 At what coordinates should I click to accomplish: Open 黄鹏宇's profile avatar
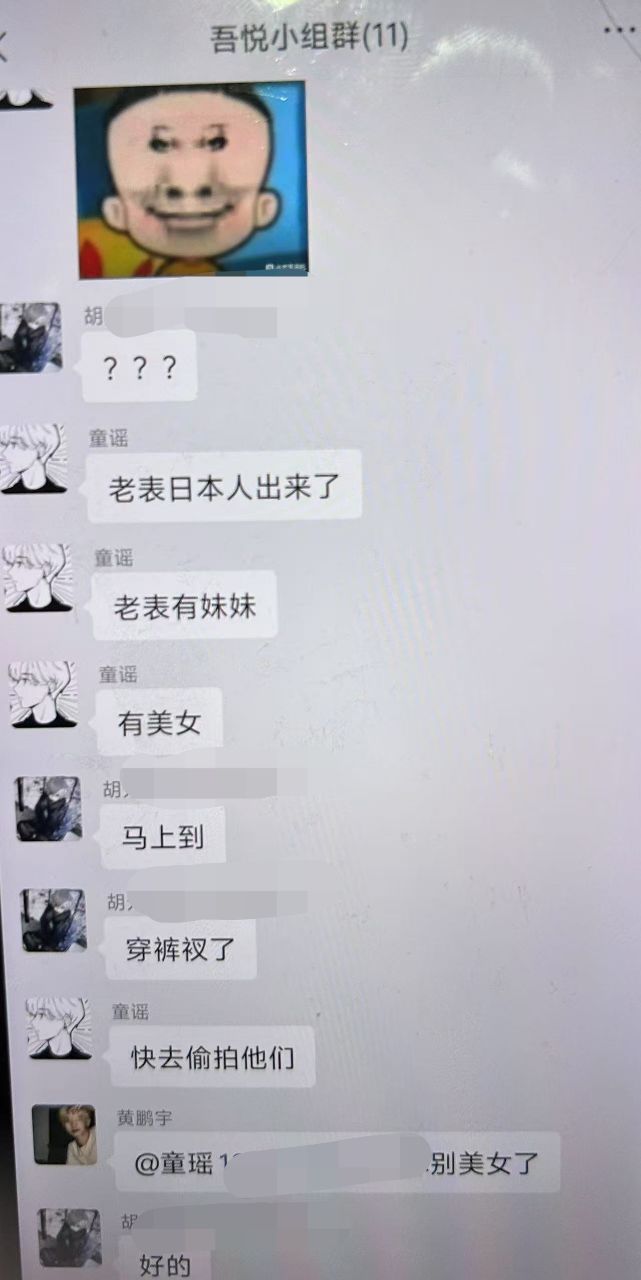[x=65, y=1134]
